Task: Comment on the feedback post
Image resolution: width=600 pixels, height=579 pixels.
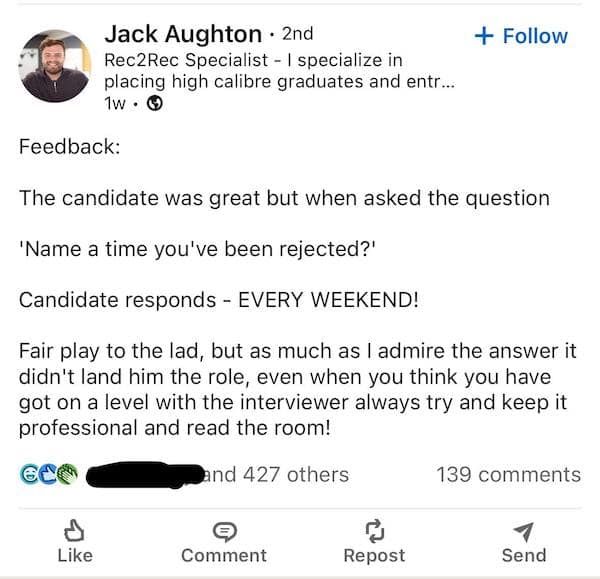Action: [x=224, y=542]
